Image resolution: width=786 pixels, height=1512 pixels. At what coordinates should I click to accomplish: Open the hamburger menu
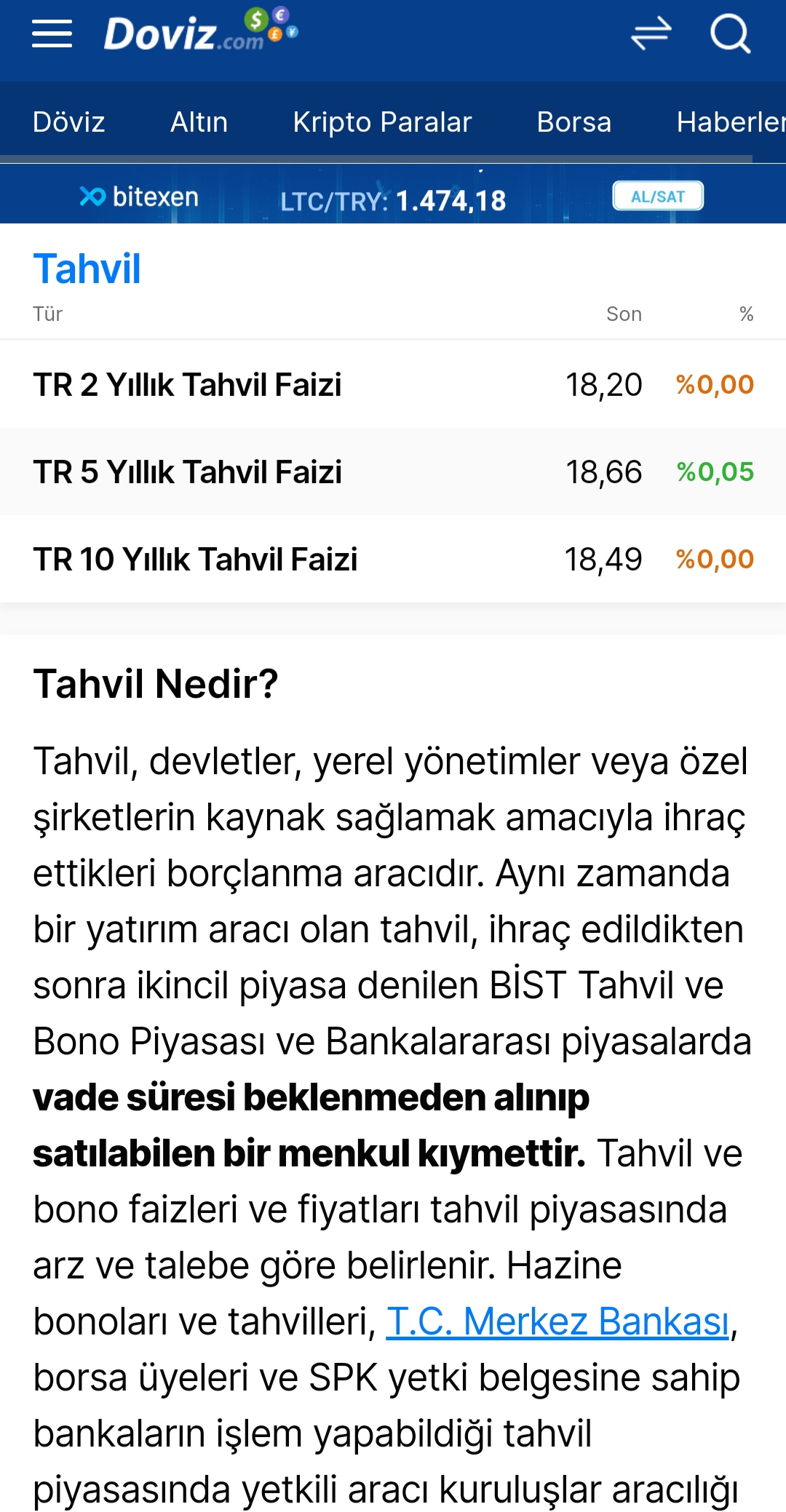point(52,34)
